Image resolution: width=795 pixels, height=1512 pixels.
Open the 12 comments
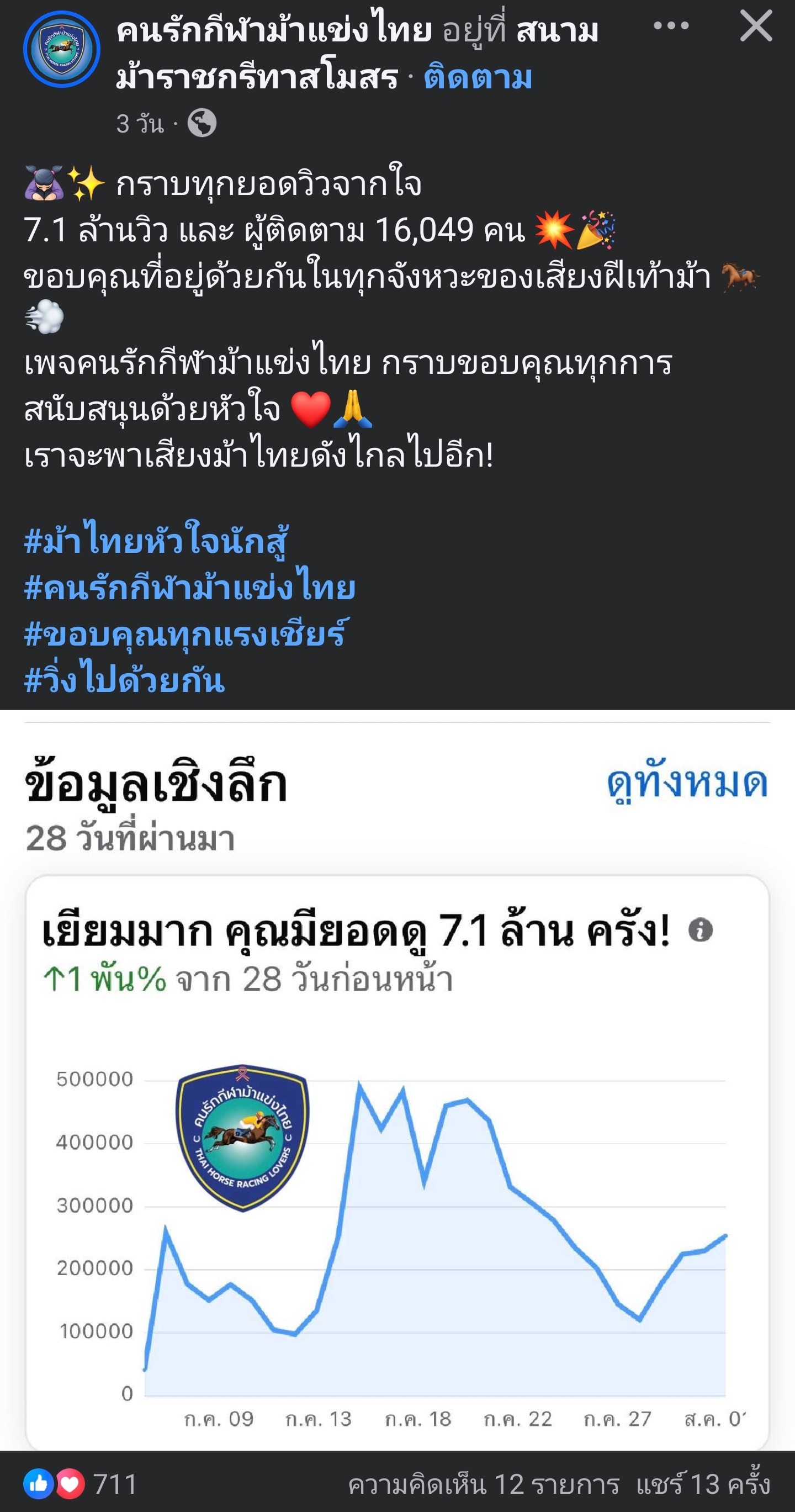[484, 1485]
